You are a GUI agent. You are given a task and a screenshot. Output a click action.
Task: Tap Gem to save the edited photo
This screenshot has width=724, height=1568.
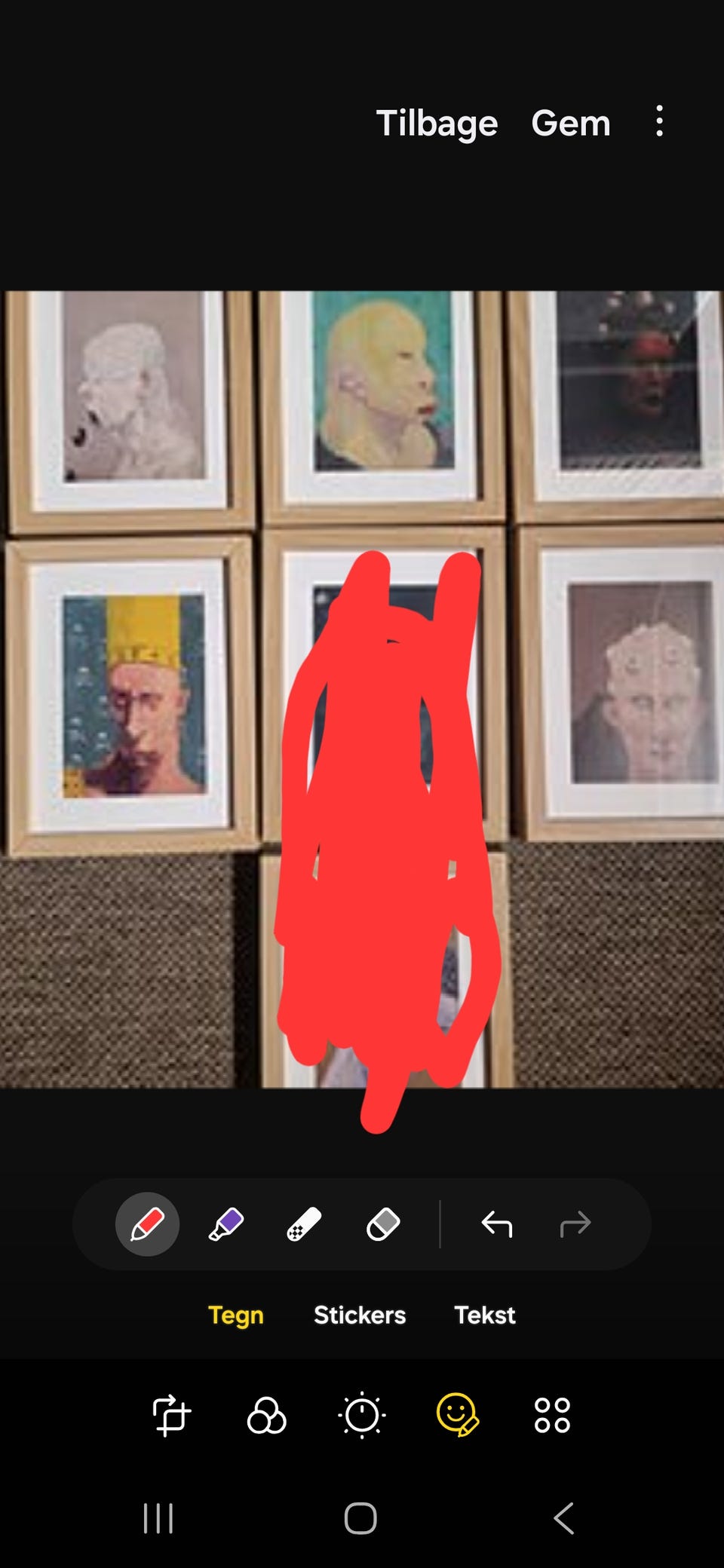571,123
